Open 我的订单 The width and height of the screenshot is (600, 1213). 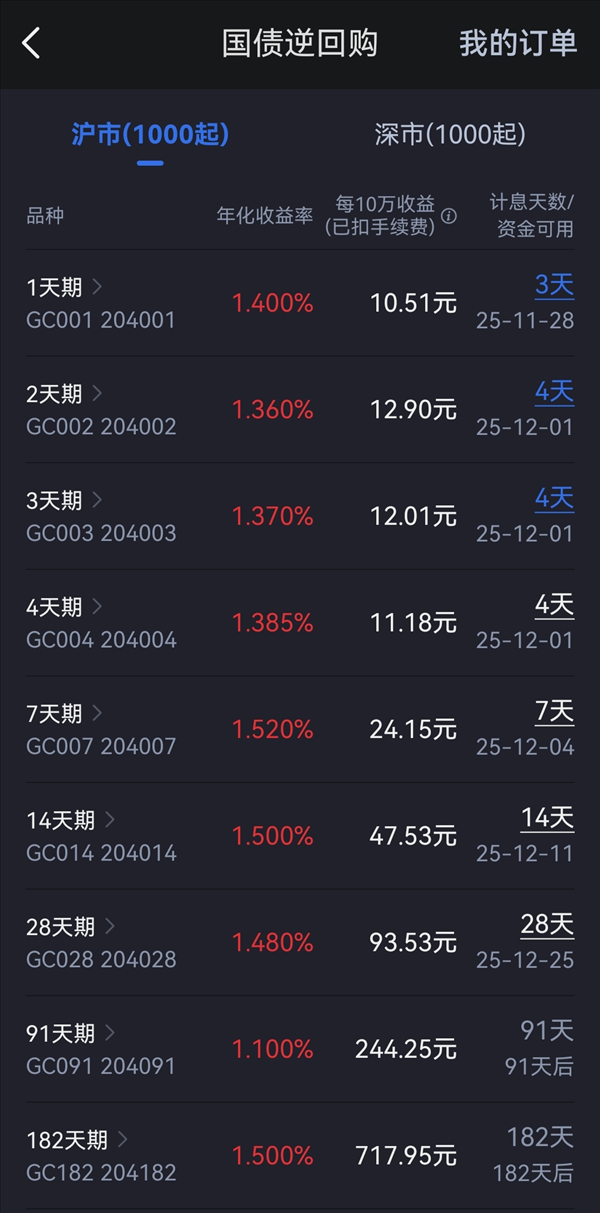click(x=518, y=44)
